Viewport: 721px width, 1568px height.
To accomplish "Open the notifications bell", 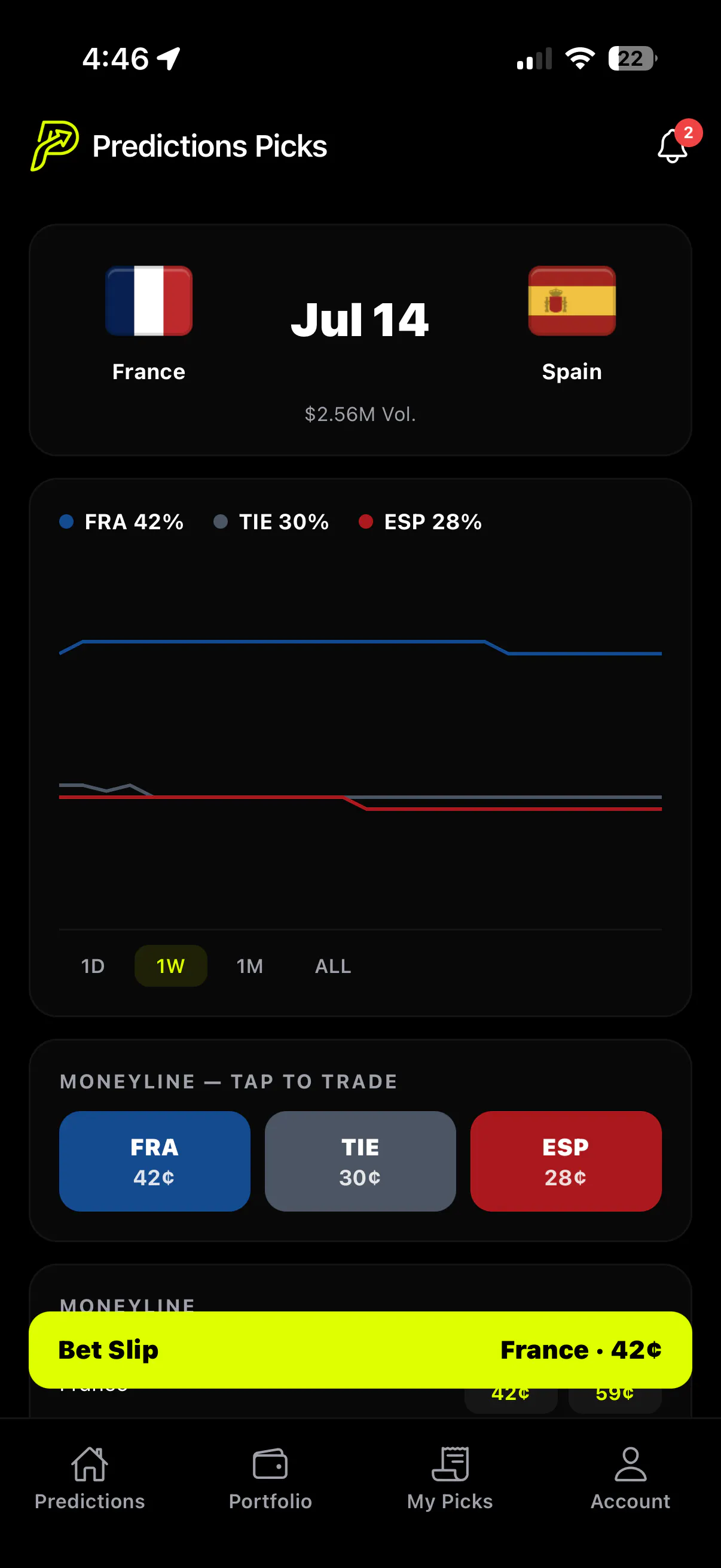I will [x=673, y=145].
